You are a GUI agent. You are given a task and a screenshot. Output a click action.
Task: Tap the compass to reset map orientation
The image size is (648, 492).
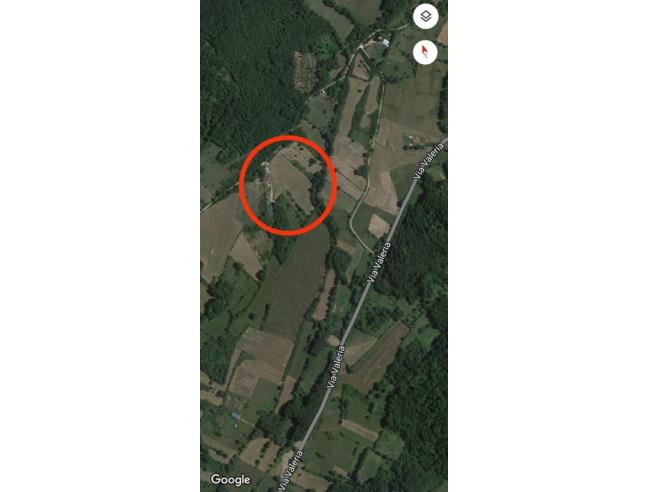[426, 52]
